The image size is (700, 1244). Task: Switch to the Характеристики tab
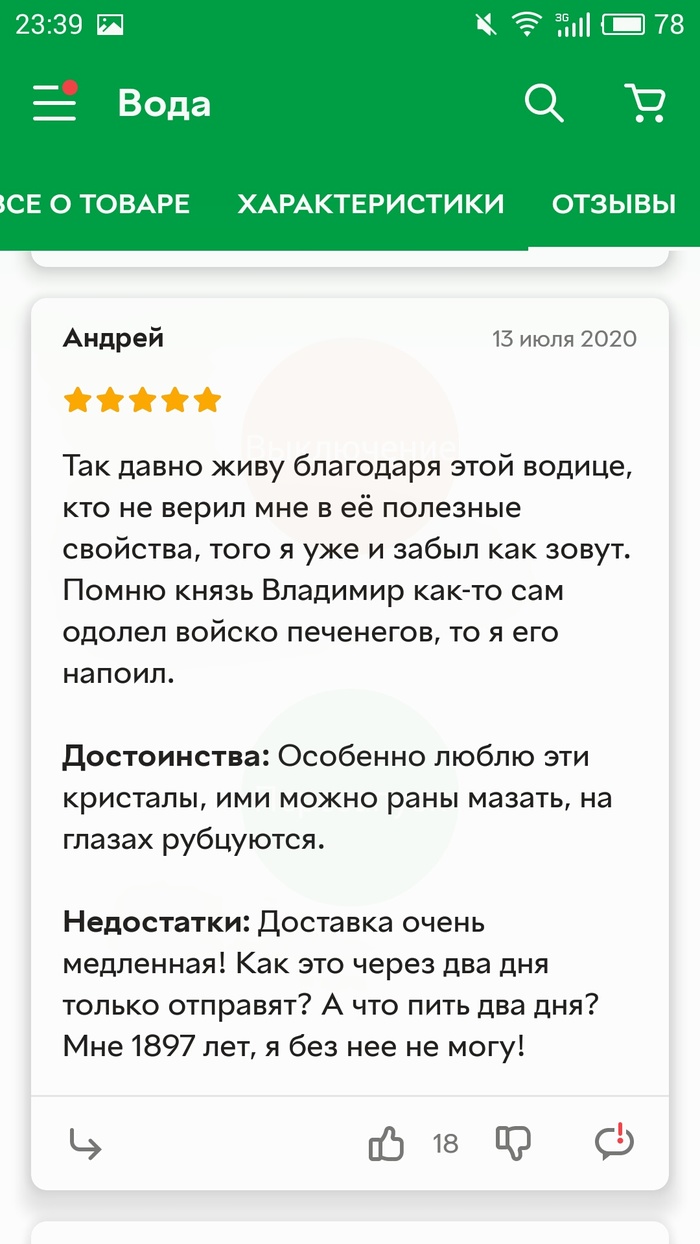tap(370, 204)
